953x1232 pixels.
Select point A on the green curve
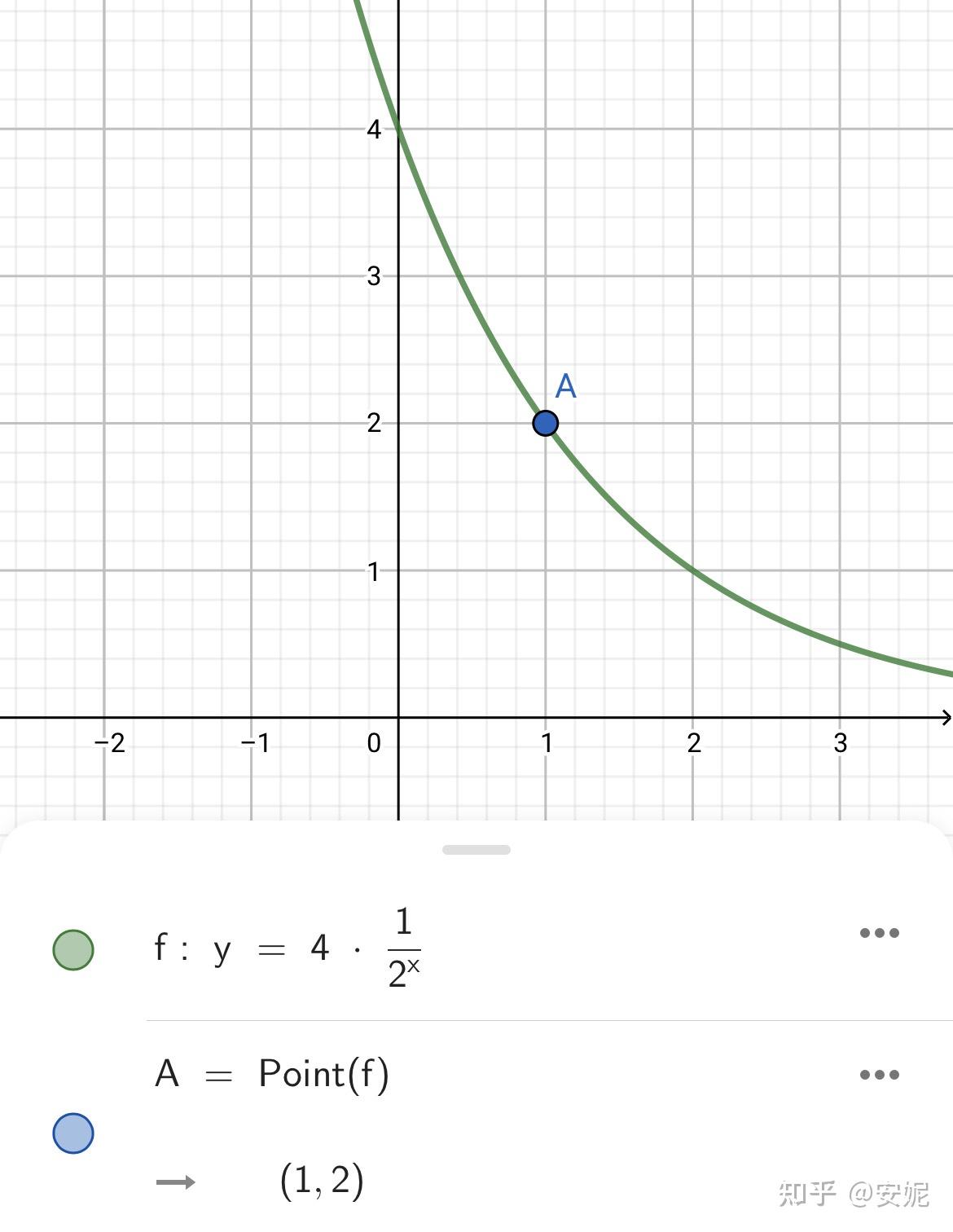tap(544, 422)
